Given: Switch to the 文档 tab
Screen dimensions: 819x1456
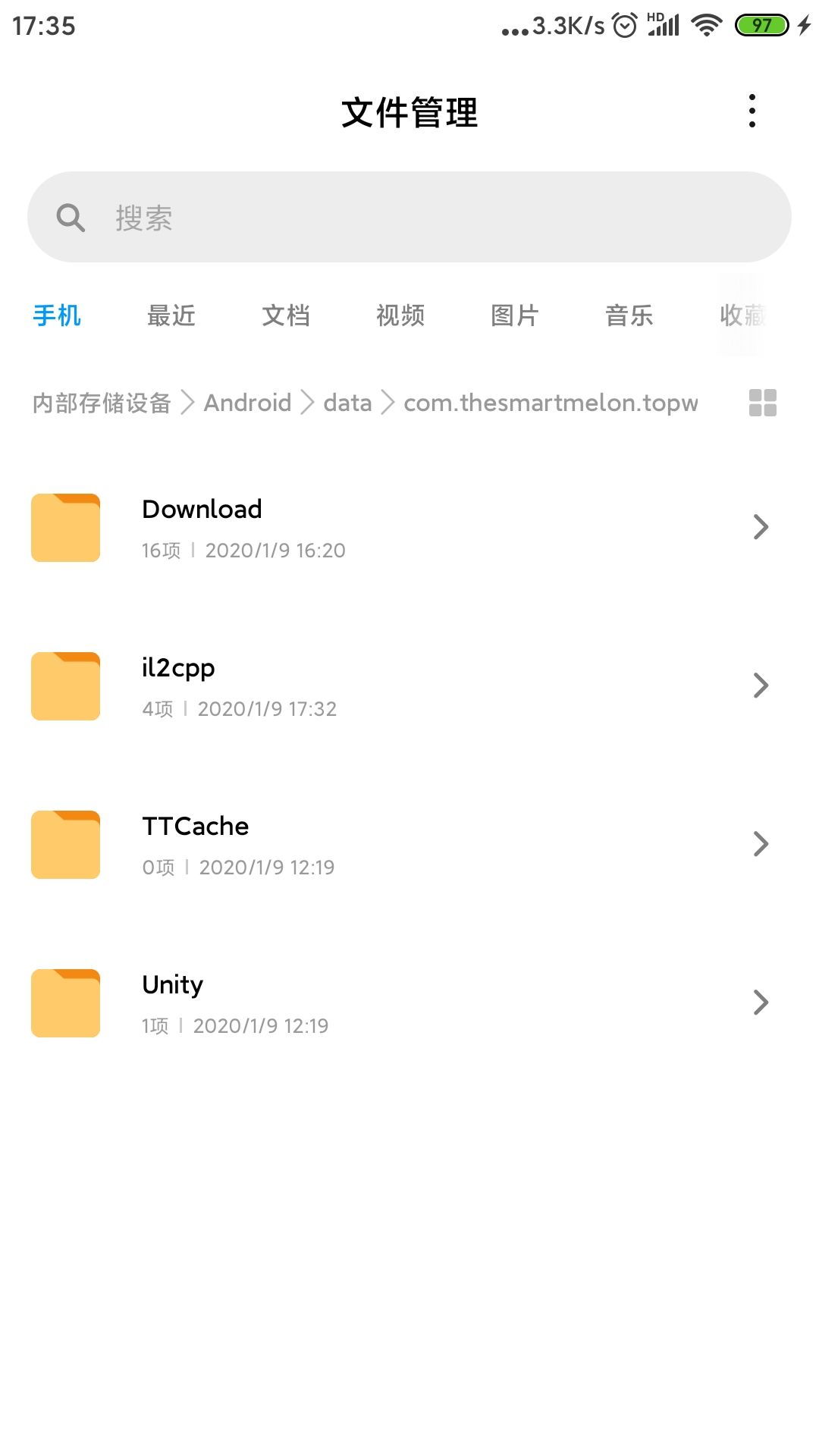Looking at the screenshot, I should pos(286,315).
